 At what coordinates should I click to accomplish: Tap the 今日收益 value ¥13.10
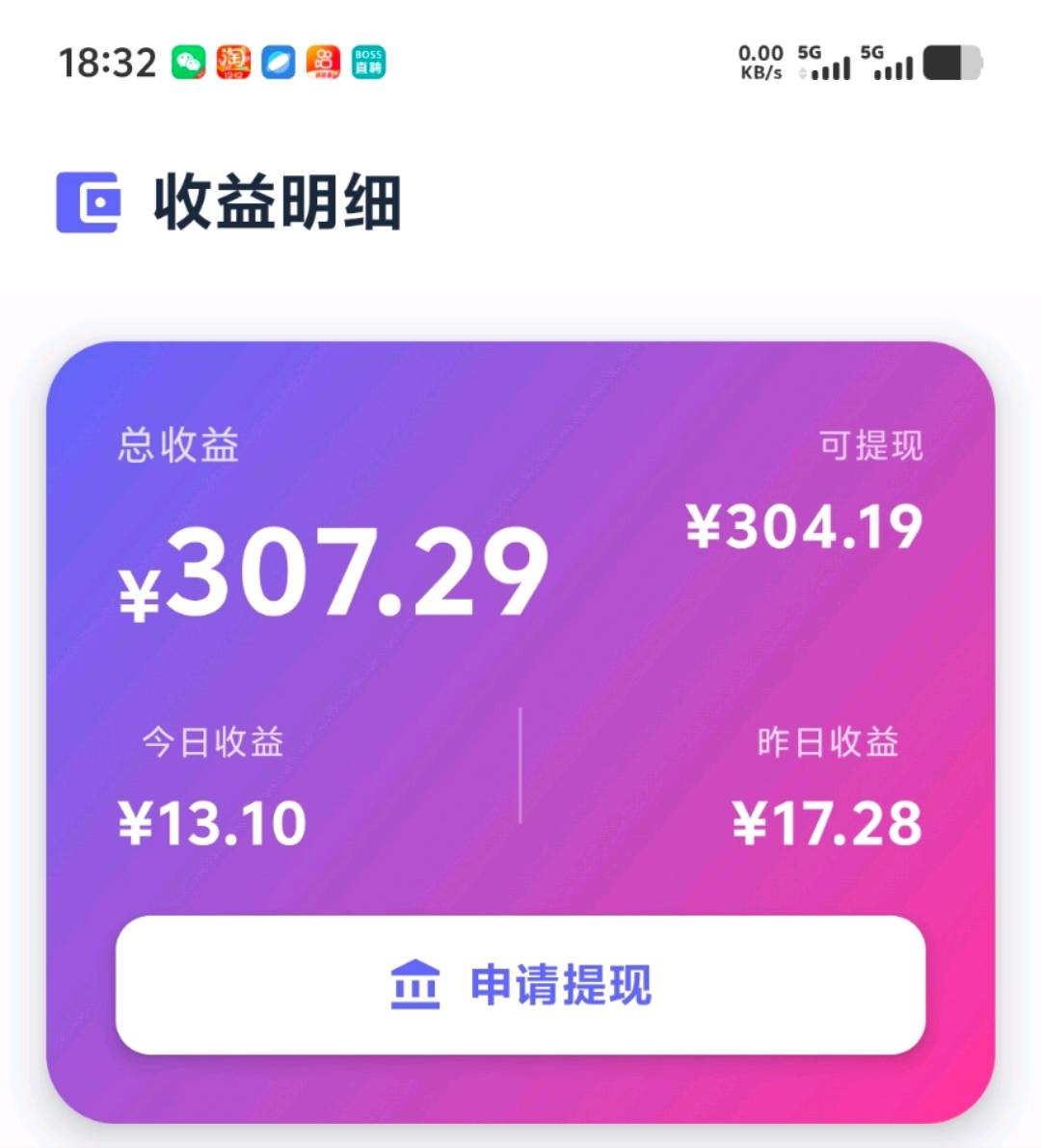point(212,821)
